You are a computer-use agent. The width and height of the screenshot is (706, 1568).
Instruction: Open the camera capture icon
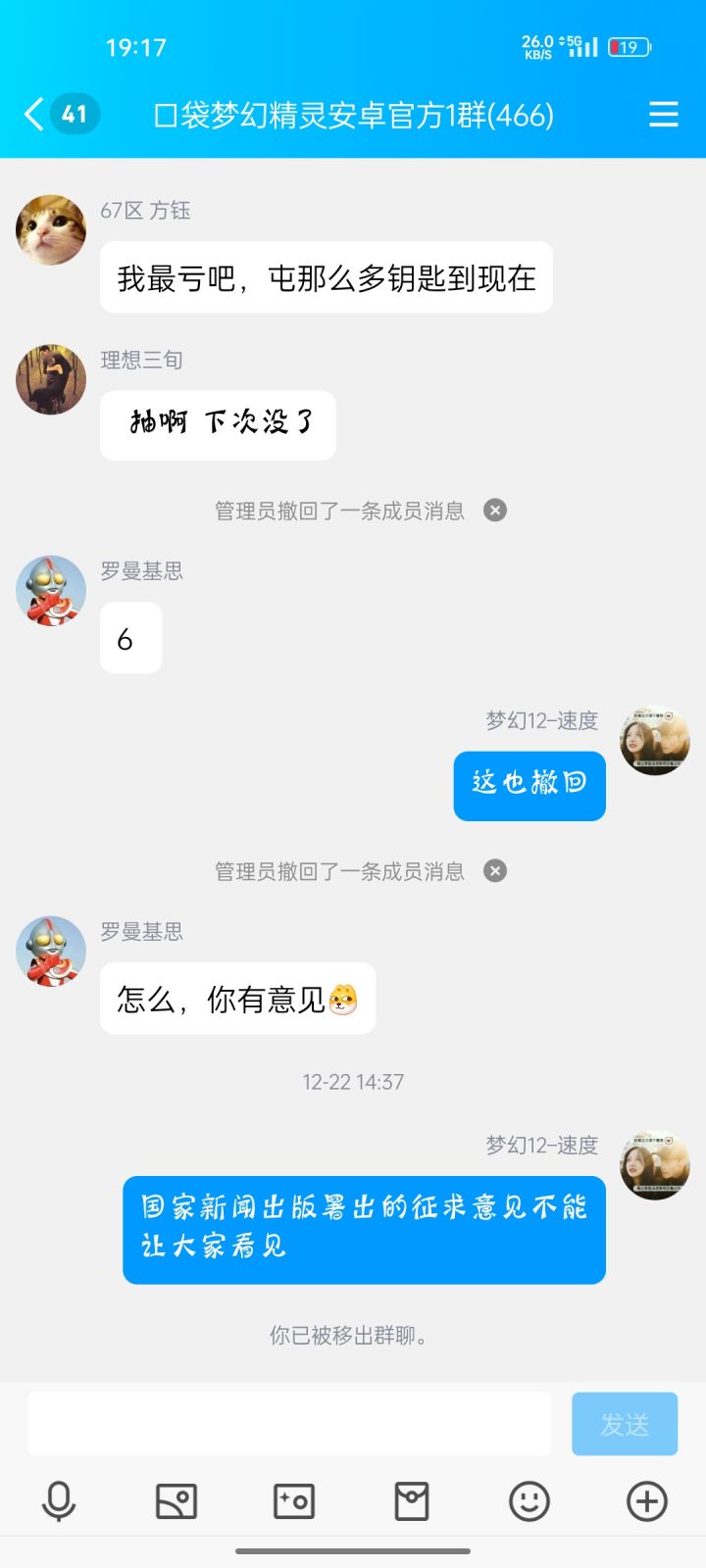point(294,1501)
